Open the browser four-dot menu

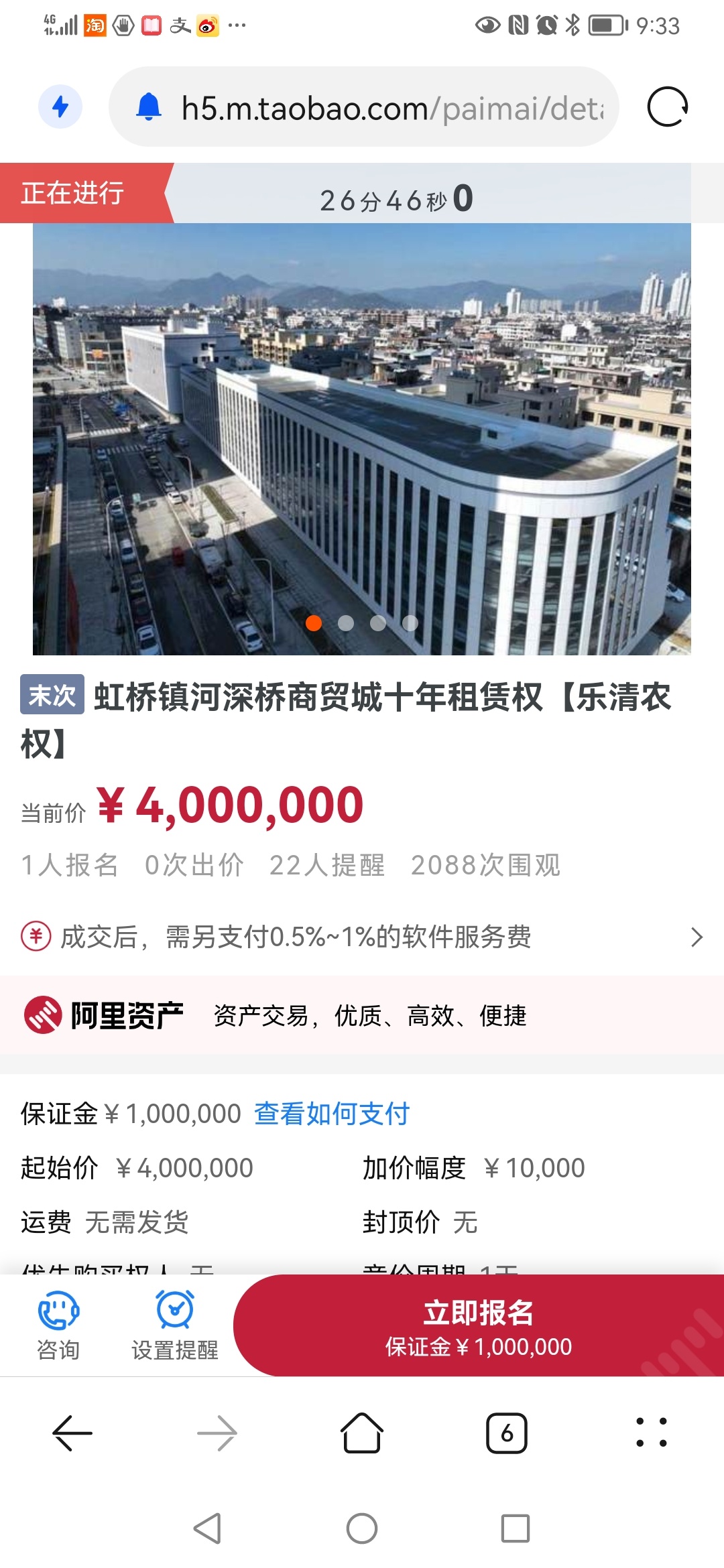651,1433
